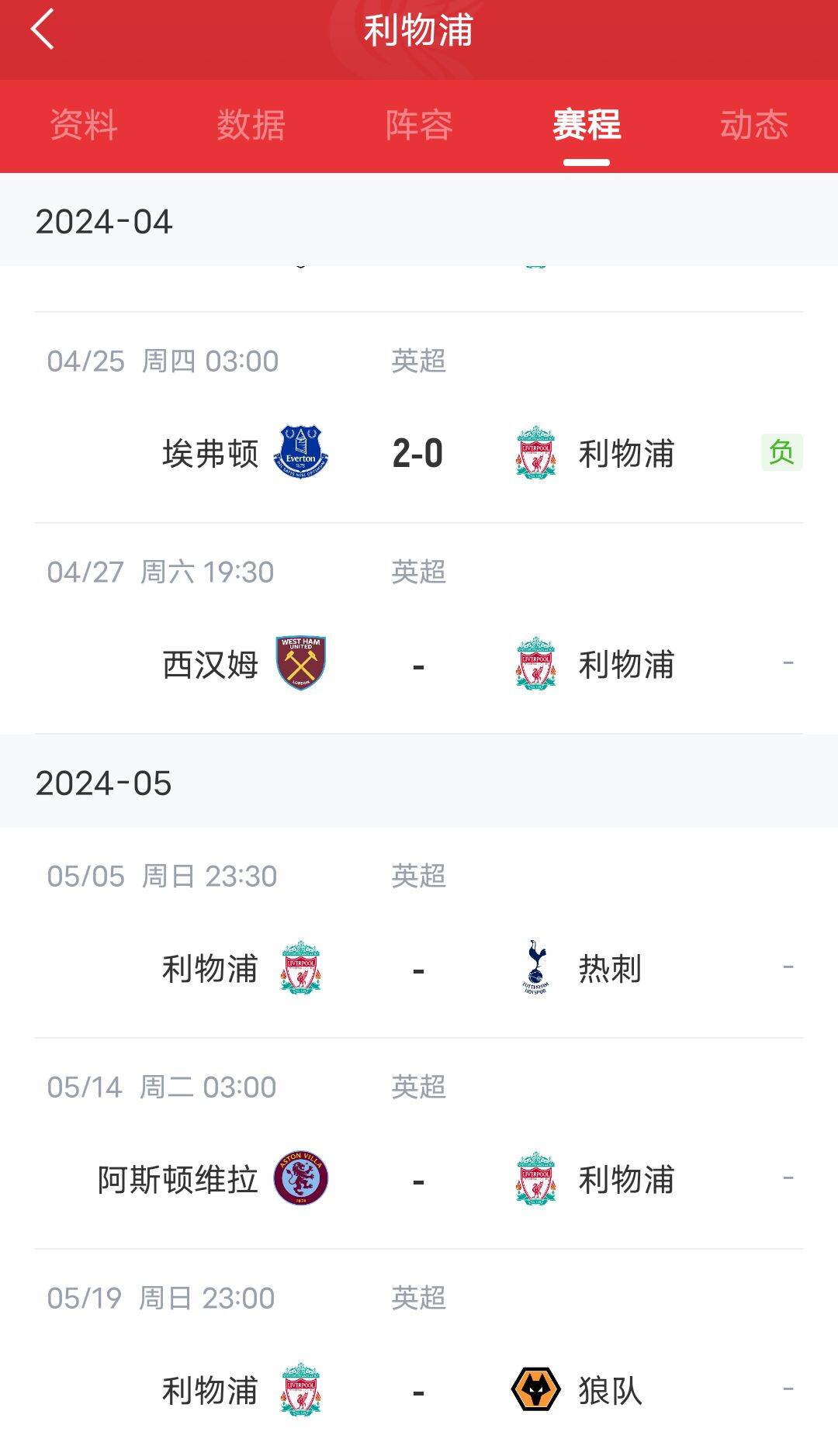838x1456 pixels.
Task: Switch to the 数据 tab
Action: point(251,125)
